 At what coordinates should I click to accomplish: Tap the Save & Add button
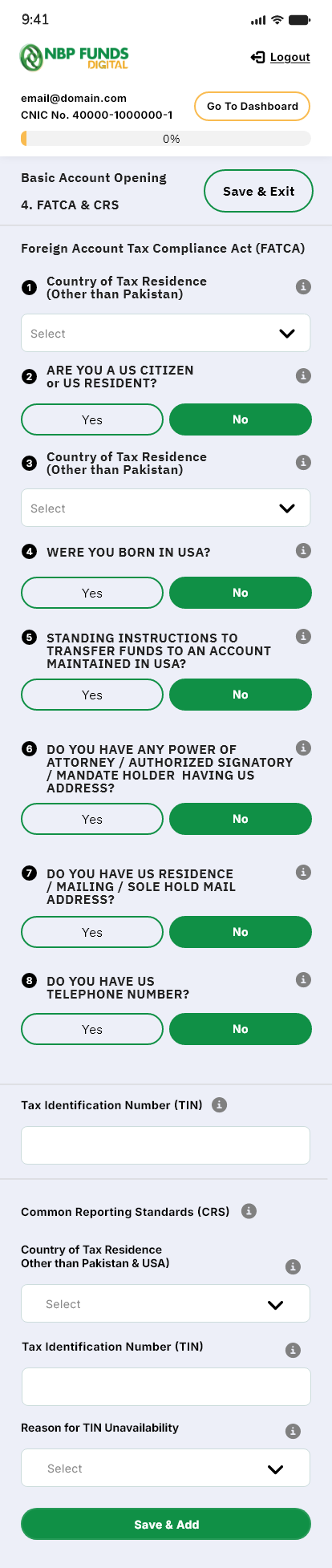pyautogui.click(x=166, y=1524)
